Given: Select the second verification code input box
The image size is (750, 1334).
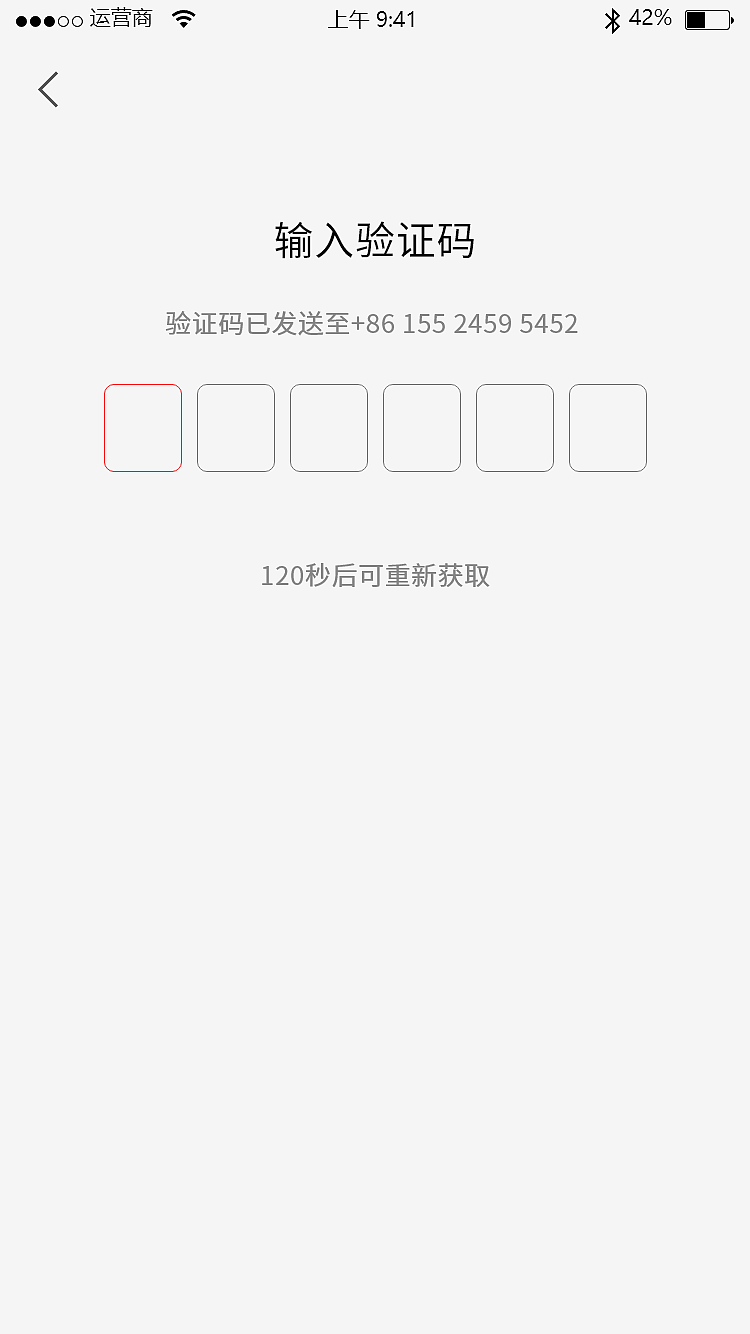Looking at the screenshot, I should click(x=235, y=428).
